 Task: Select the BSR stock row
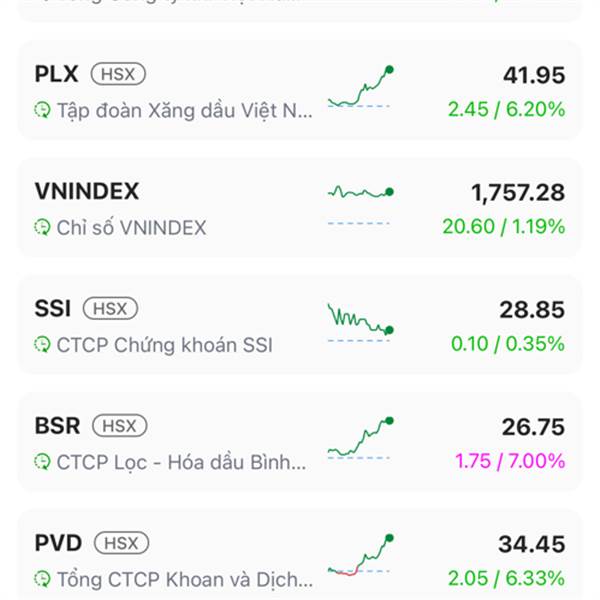[x=300, y=442]
